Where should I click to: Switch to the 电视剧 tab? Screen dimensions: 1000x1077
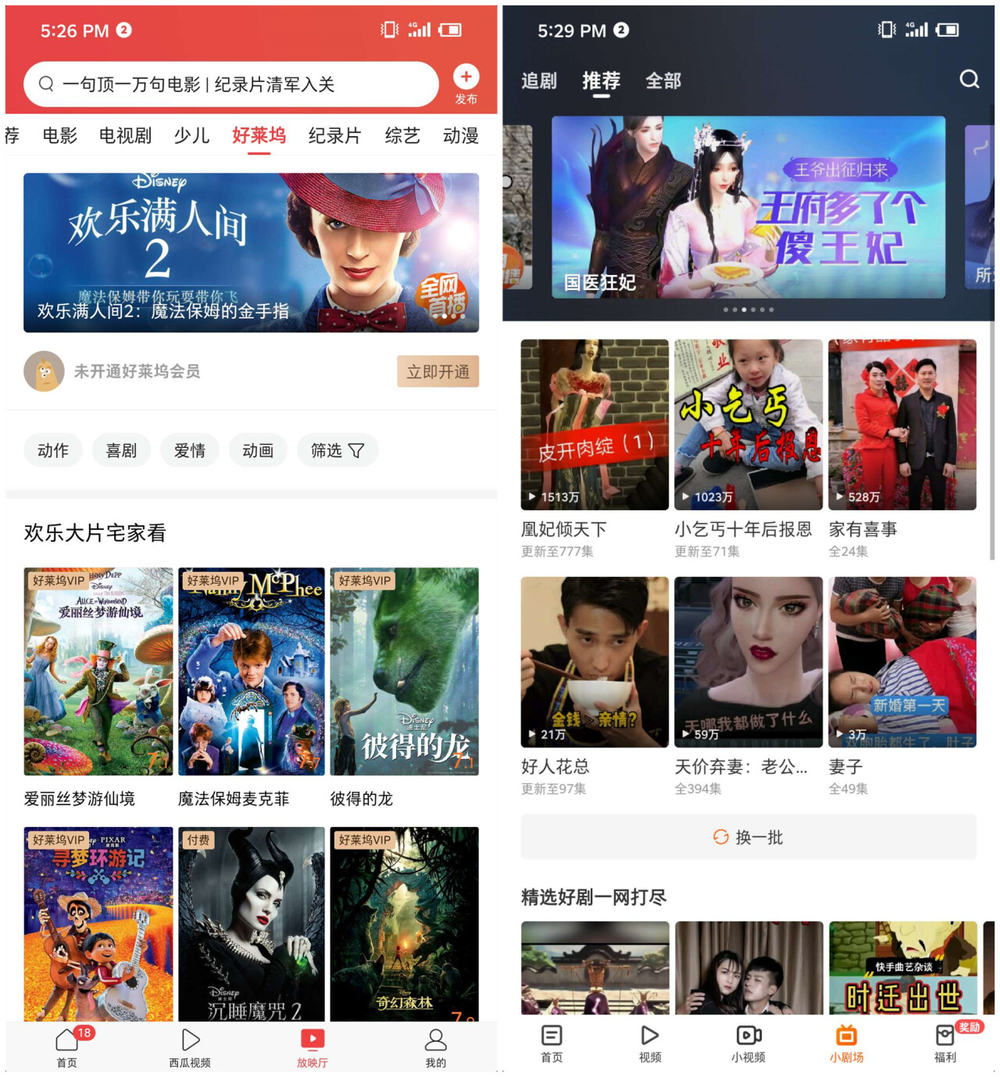point(125,136)
